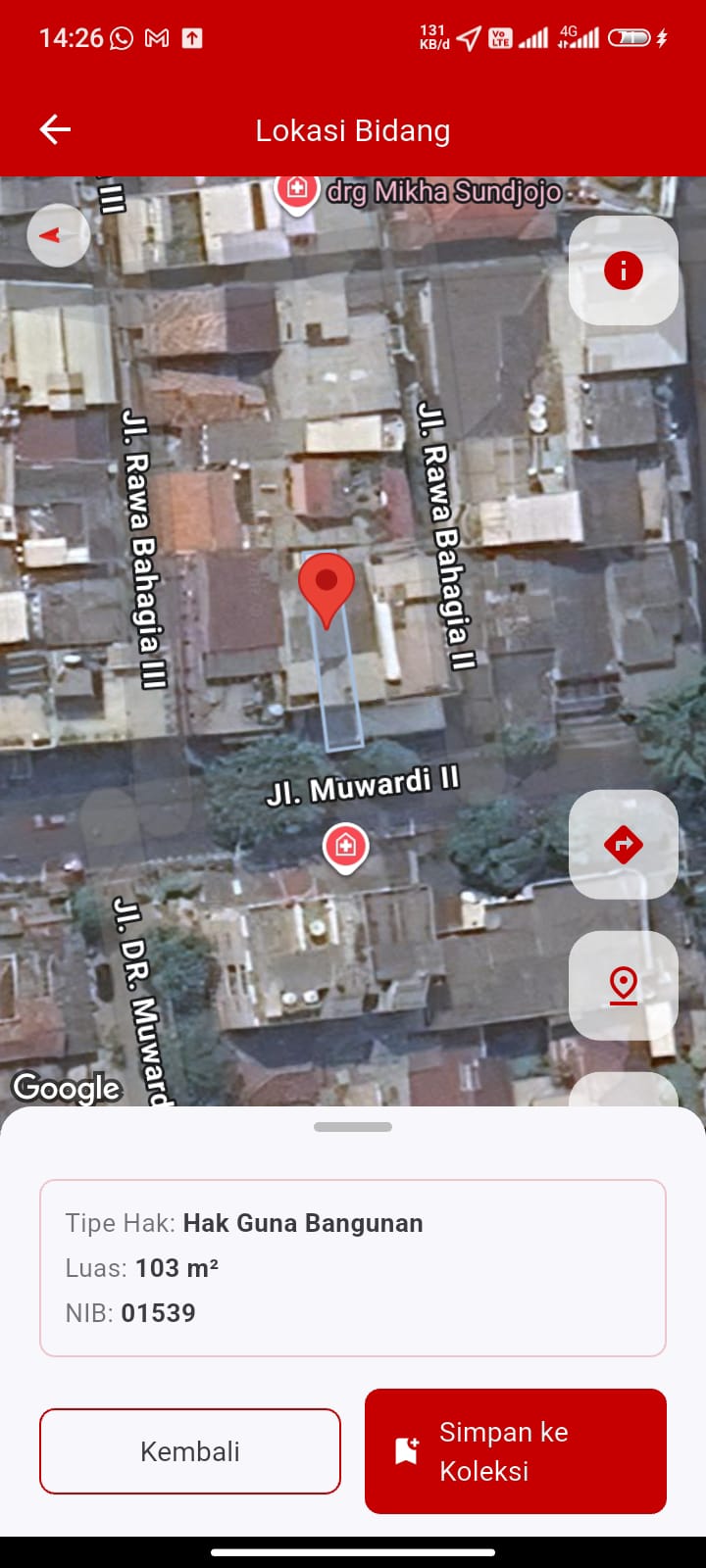Tap the bottom sheet drag handle
This screenshot has height=1568, width=706.
353,1127
